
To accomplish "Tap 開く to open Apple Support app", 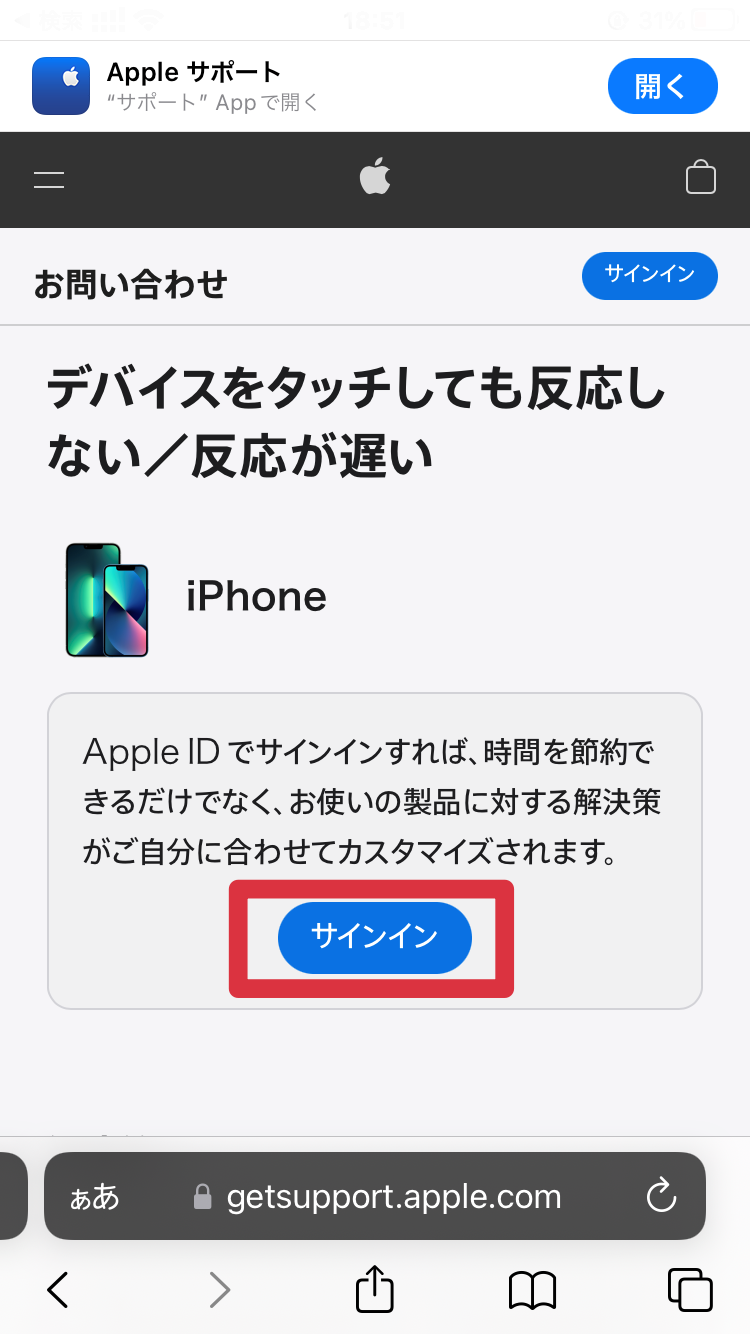I will click(x=662, y=86).
